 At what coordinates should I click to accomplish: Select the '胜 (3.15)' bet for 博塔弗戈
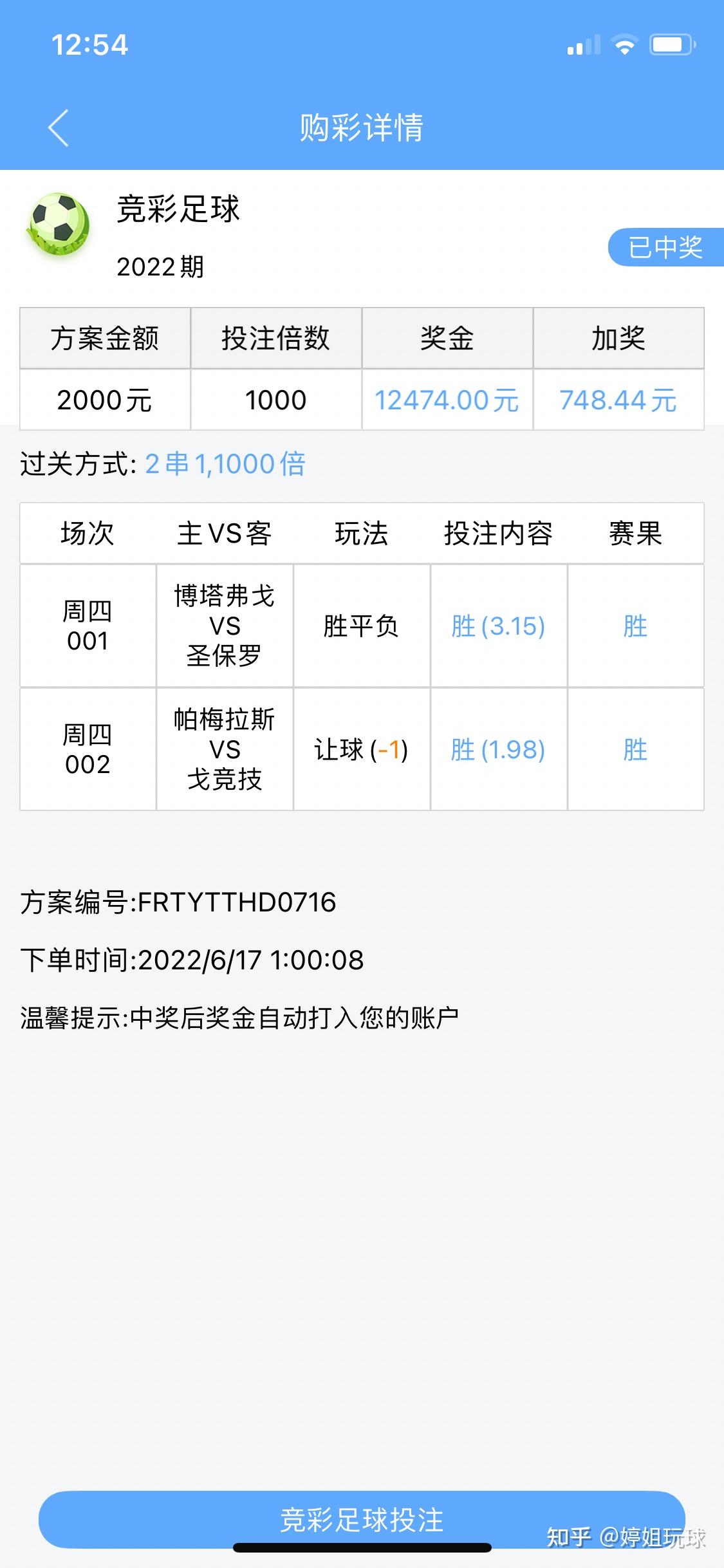[x=497, y=628]
